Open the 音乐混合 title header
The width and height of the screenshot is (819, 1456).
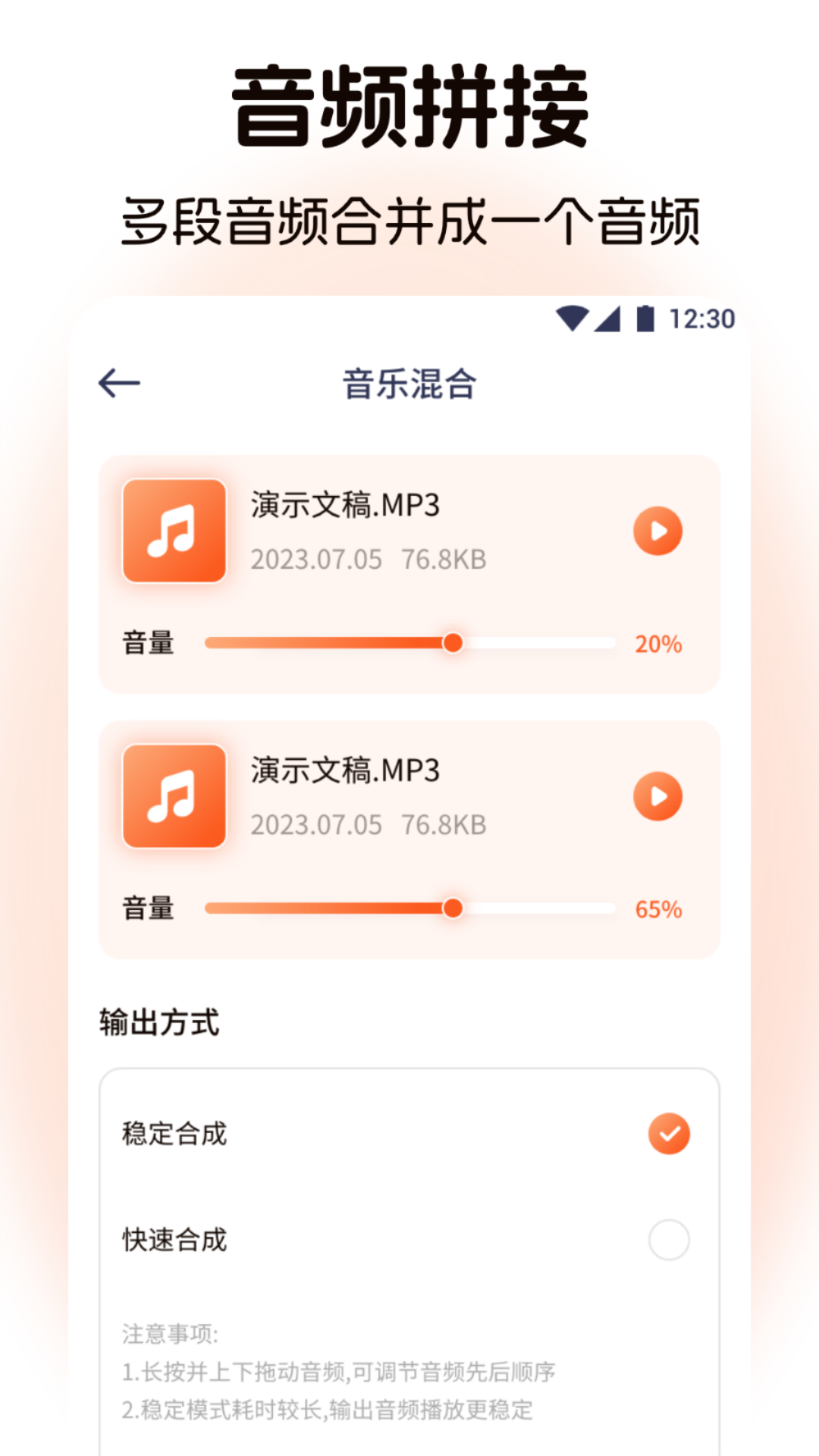coord(409,383)
